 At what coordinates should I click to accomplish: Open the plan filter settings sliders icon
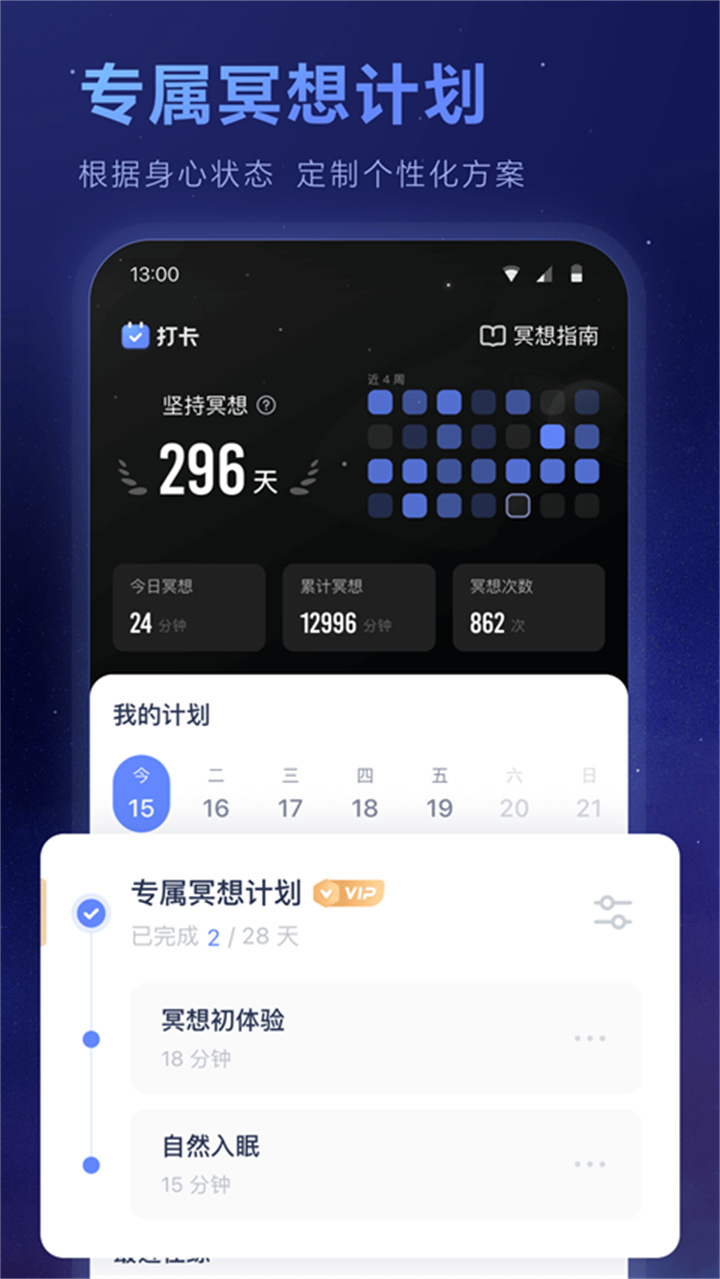coord(612,911)
